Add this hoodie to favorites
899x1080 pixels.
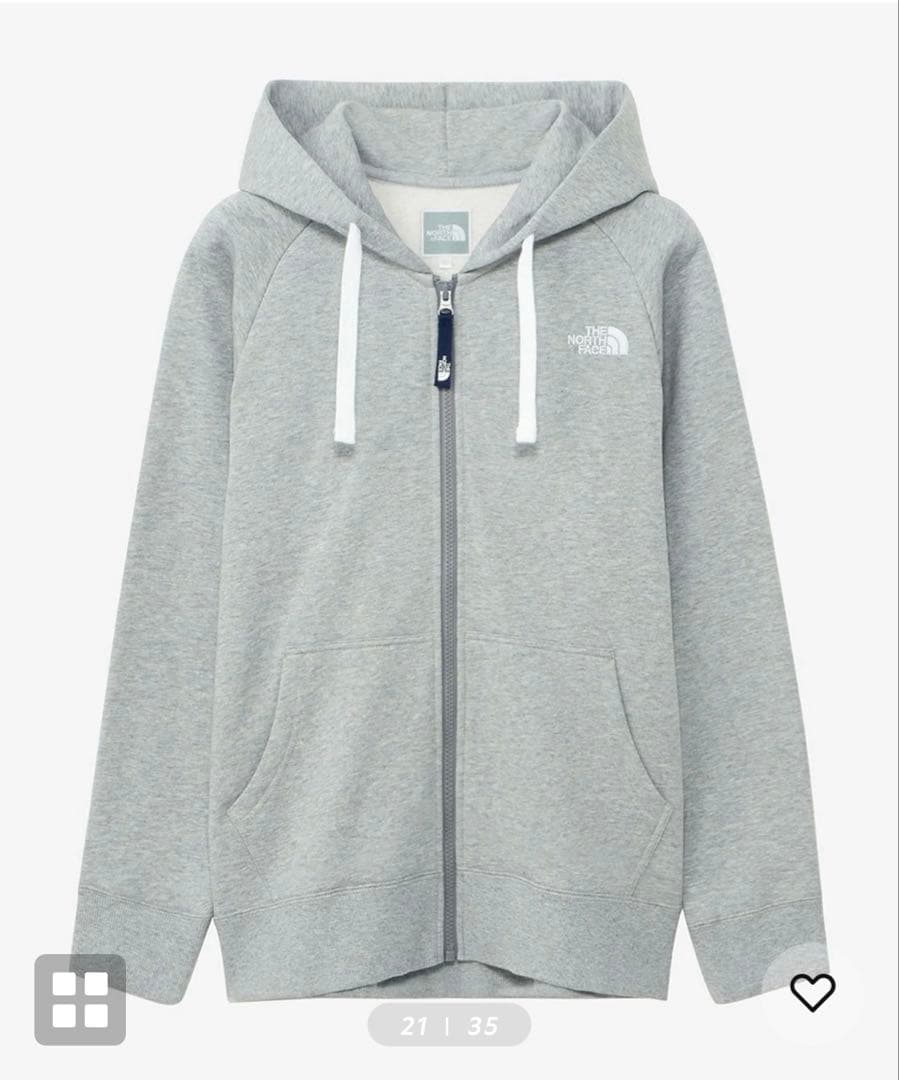pyautogui.click(x=812, y=992)
